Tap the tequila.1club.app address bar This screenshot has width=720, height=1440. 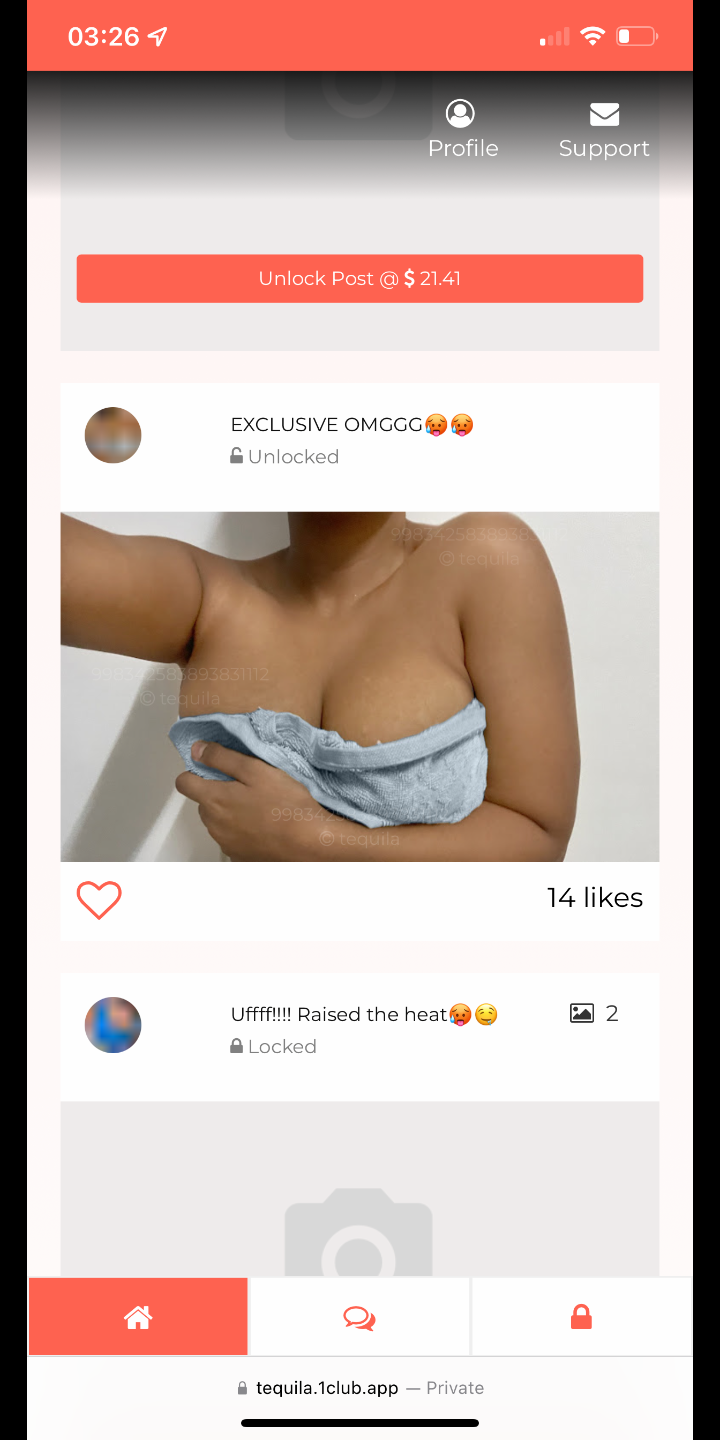pyautogui.click(x=360, y=1388)
